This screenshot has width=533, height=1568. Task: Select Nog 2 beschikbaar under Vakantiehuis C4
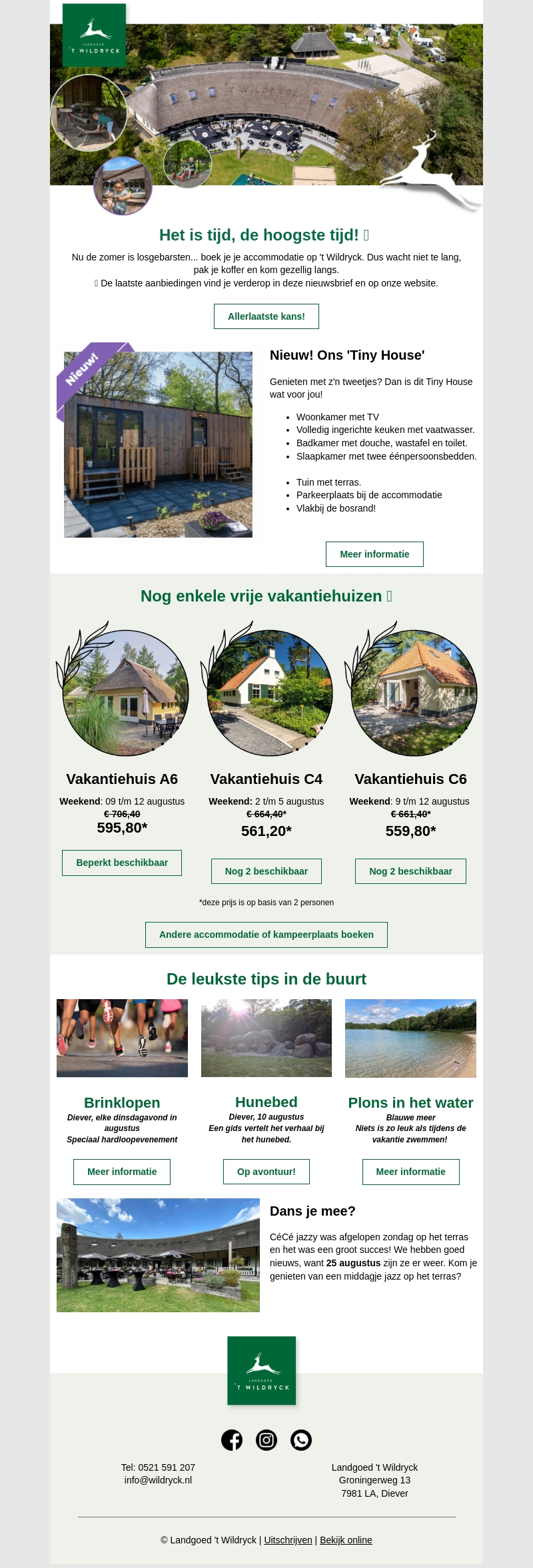tap(266, 871)
